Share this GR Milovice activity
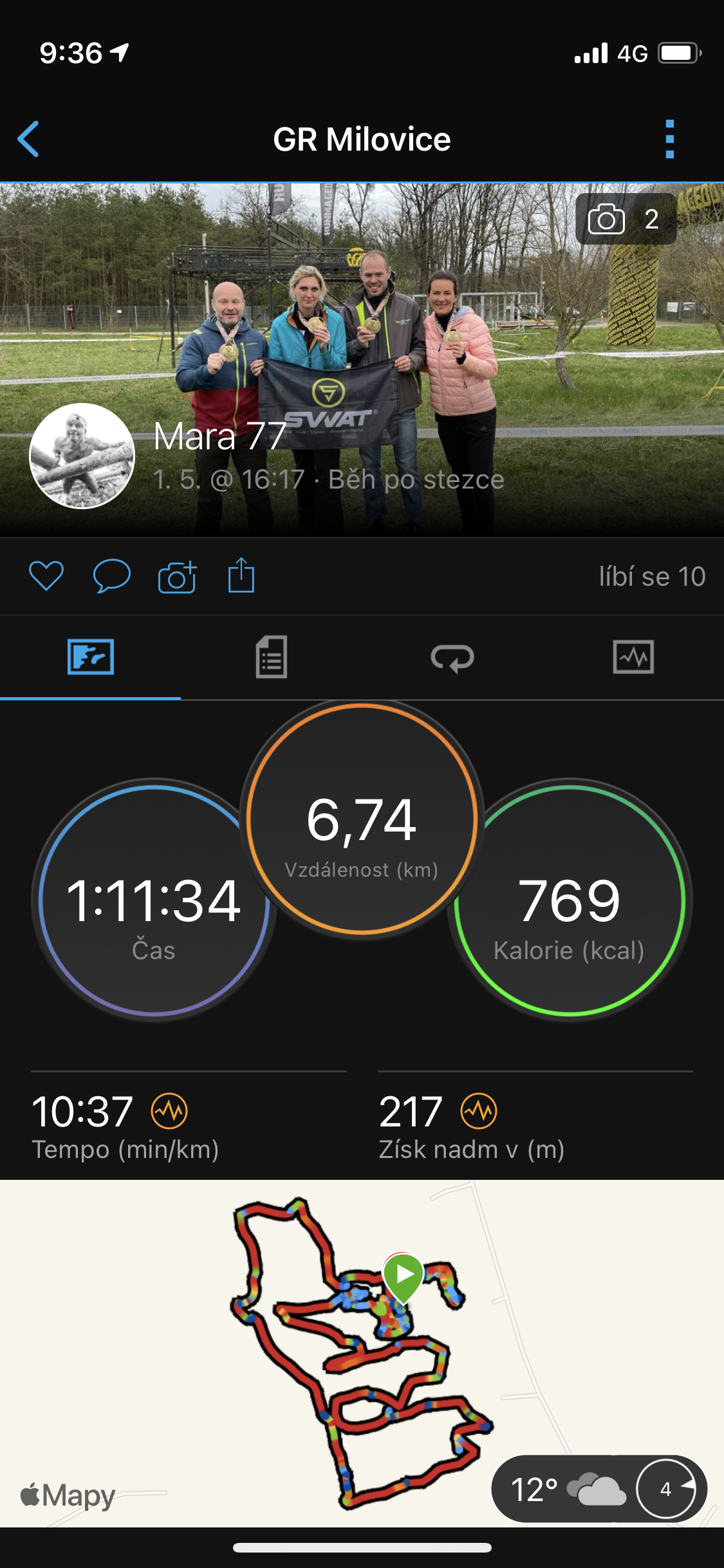Viewport: 724px width, 1568px height. [241, 575]
